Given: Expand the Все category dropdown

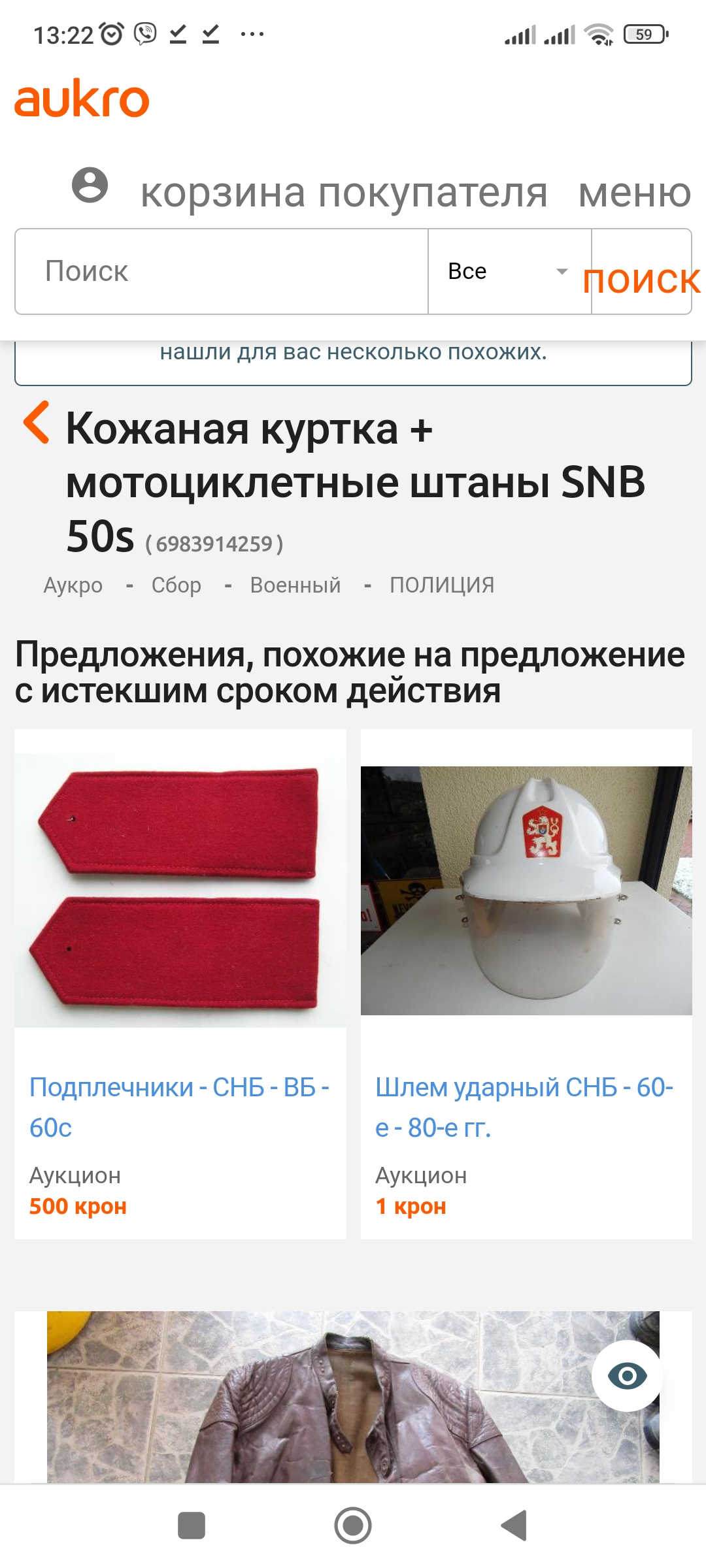Looking at the screenshot, I should (x=509, y=271).
